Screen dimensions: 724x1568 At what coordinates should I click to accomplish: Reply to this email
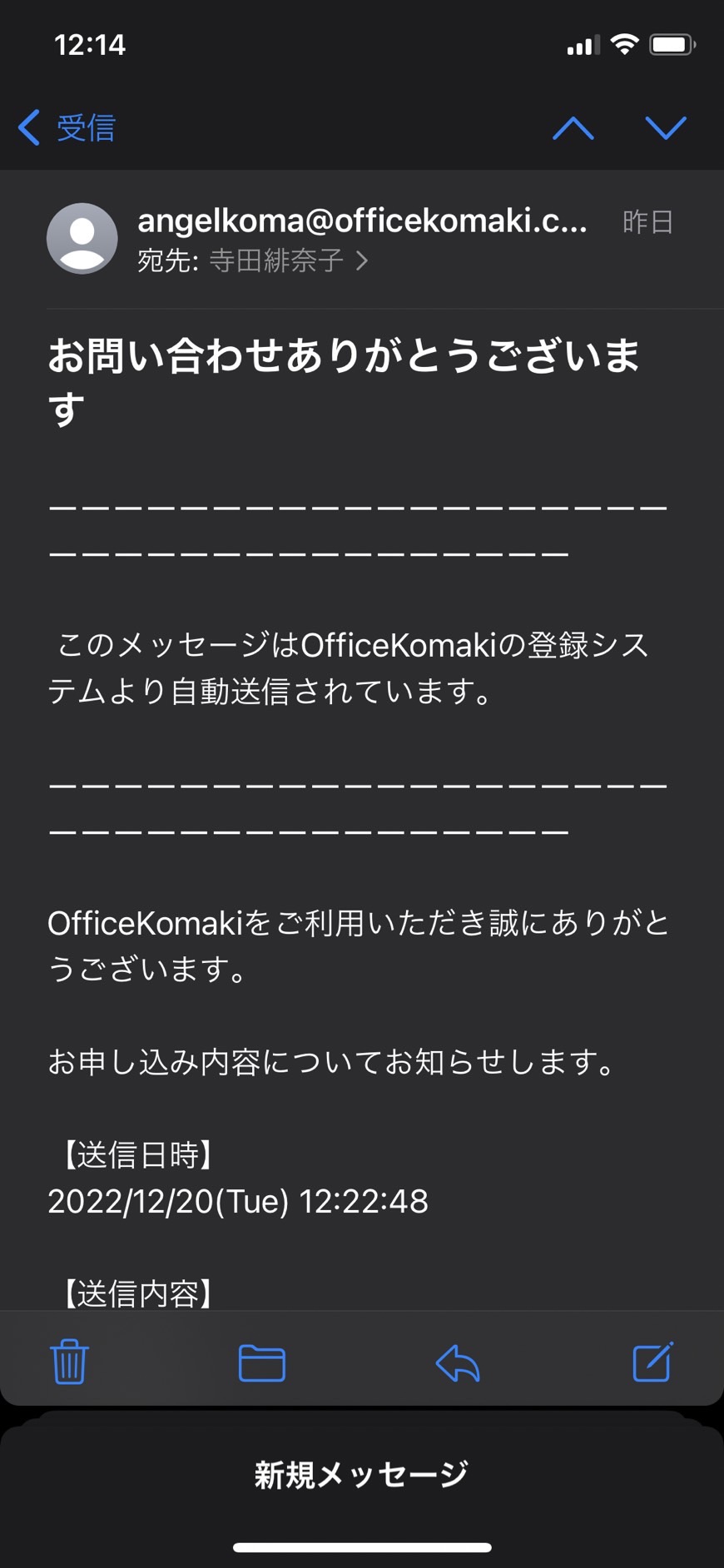(458, 1363)
